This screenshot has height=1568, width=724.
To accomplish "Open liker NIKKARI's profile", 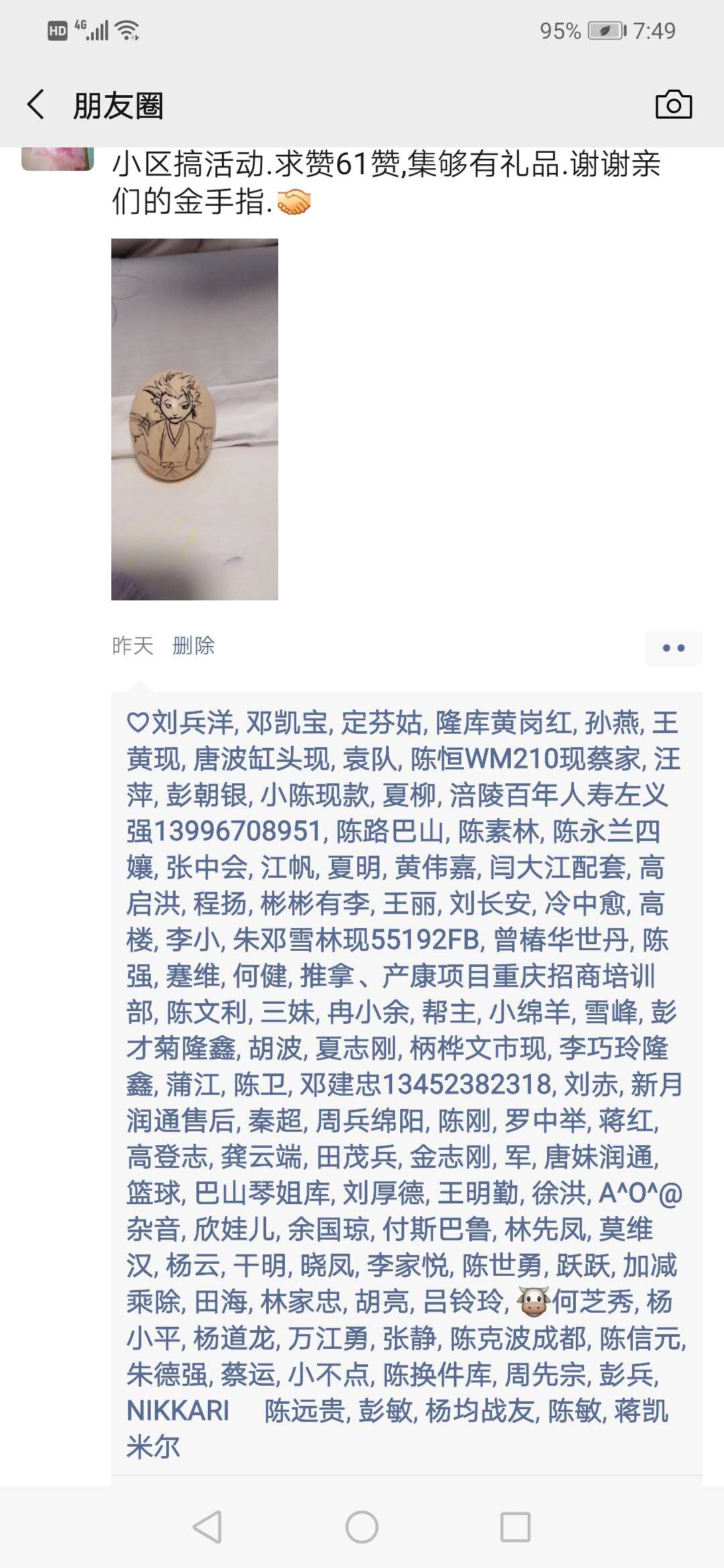I will point(178,1411).
